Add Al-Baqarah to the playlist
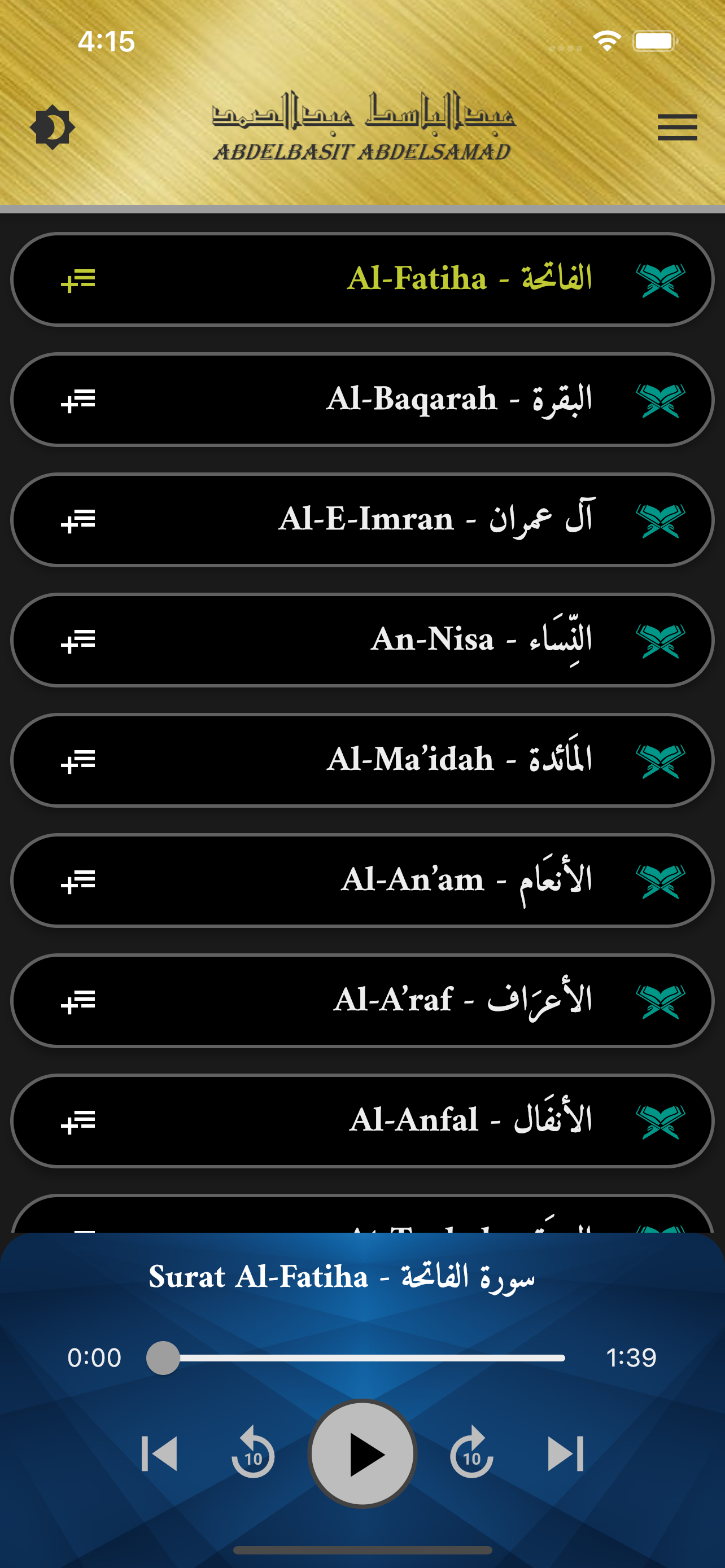 [x=78, y=401]
